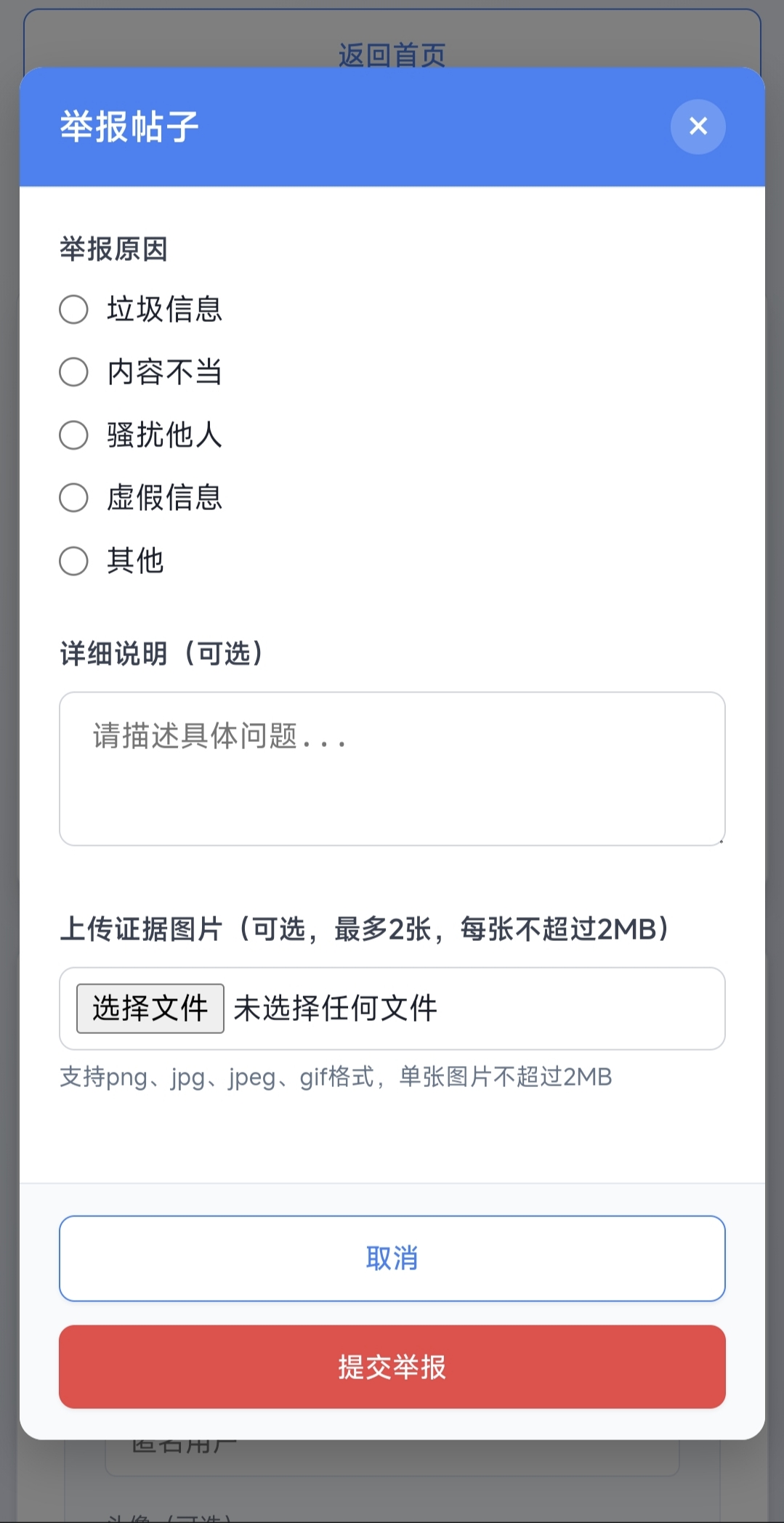
Task: Click 选择文件 to upload evidence image
Action: coord(149,1009)
